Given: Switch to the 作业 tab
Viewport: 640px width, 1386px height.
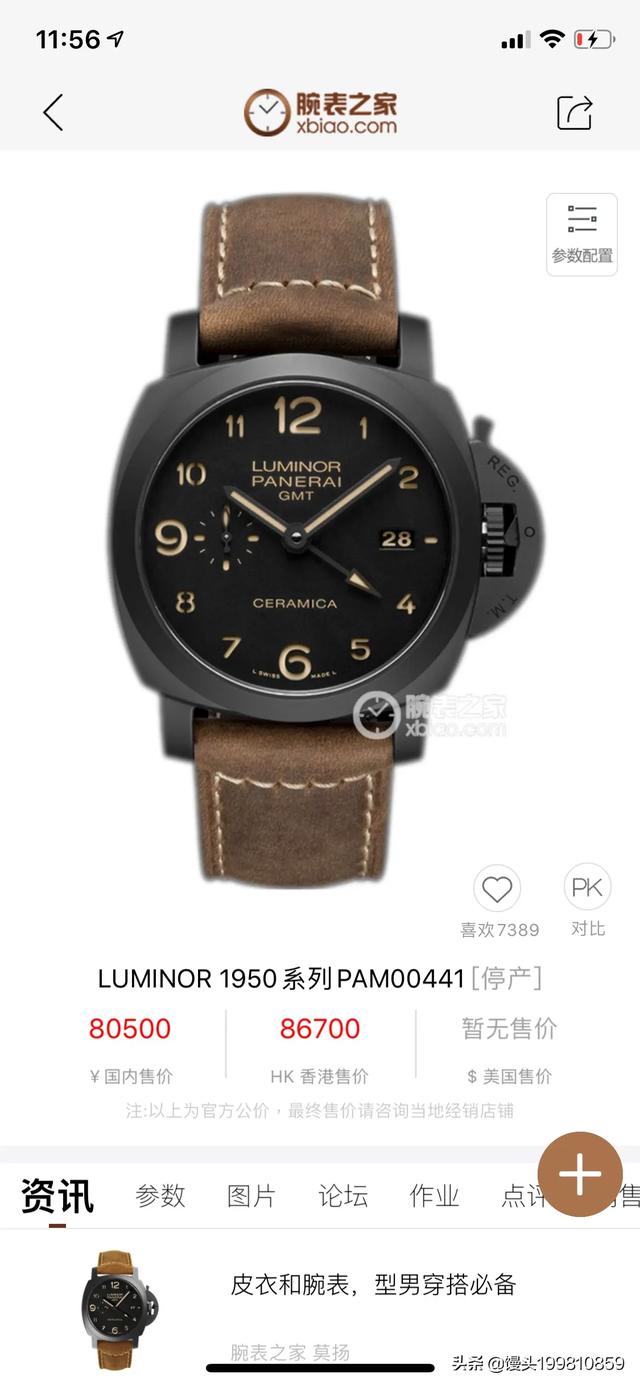Looking at the screenshot, I should point(434,1196).
